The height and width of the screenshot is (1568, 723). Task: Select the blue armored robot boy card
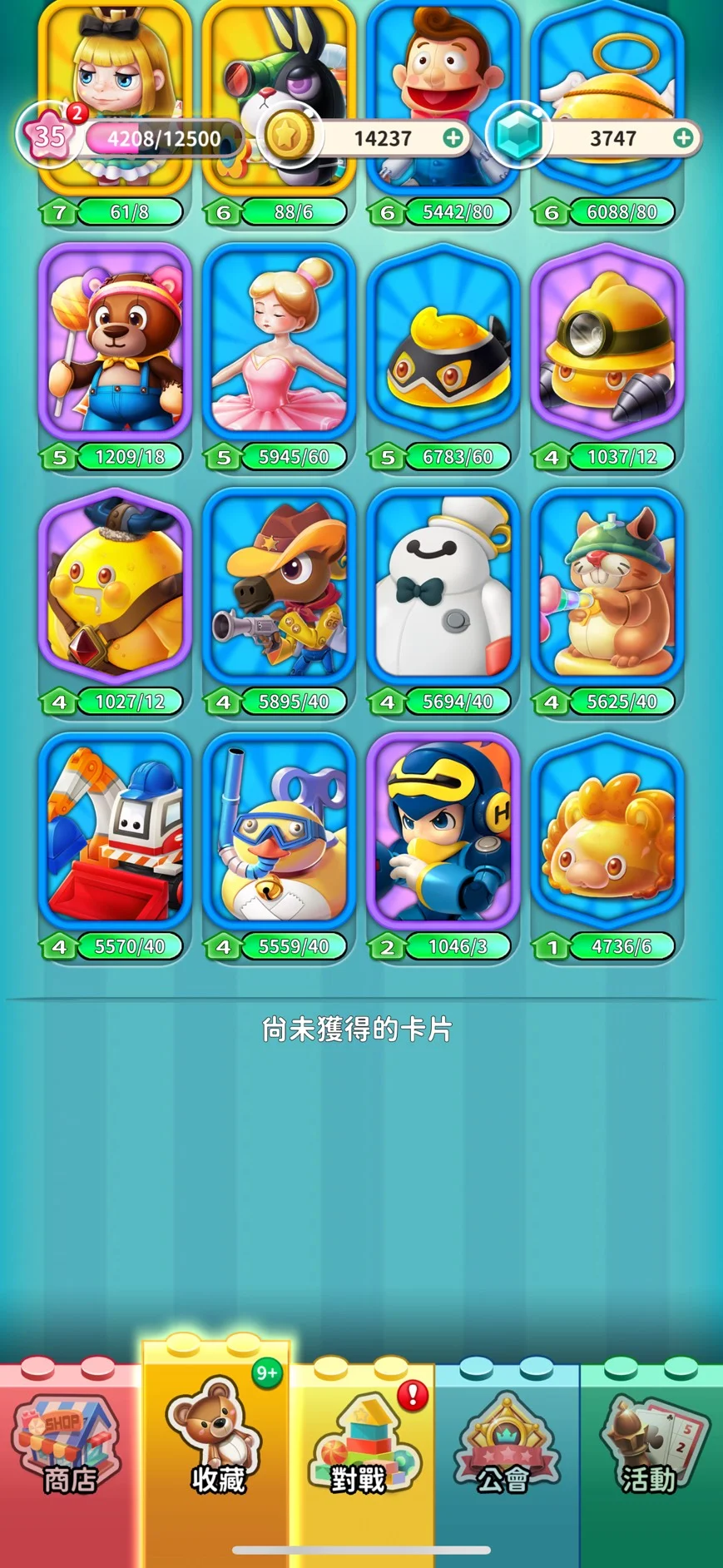pyautogui.click(x=443, y=832)
